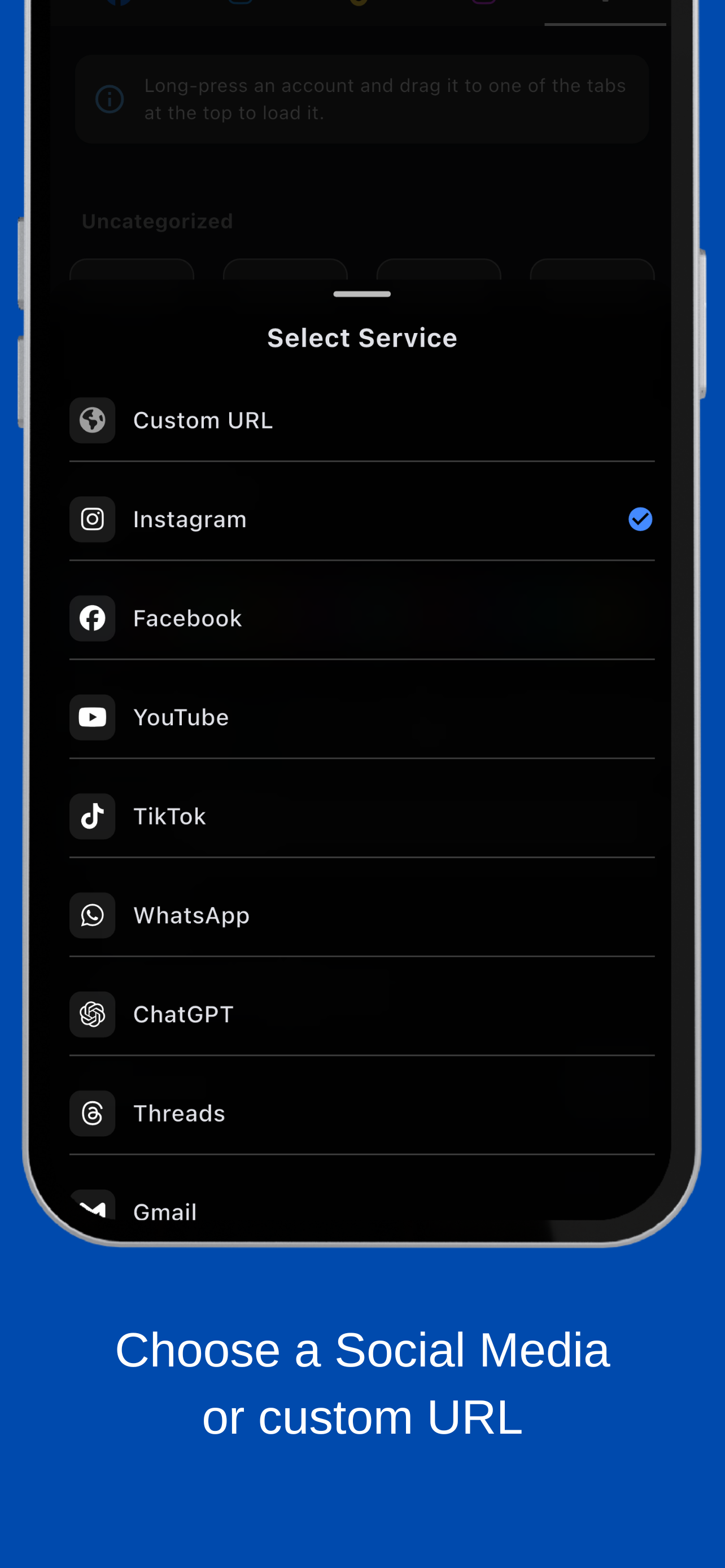Select the Instagram icon
The height and width of the screenshot is (1568, 725).
point(92,519)
